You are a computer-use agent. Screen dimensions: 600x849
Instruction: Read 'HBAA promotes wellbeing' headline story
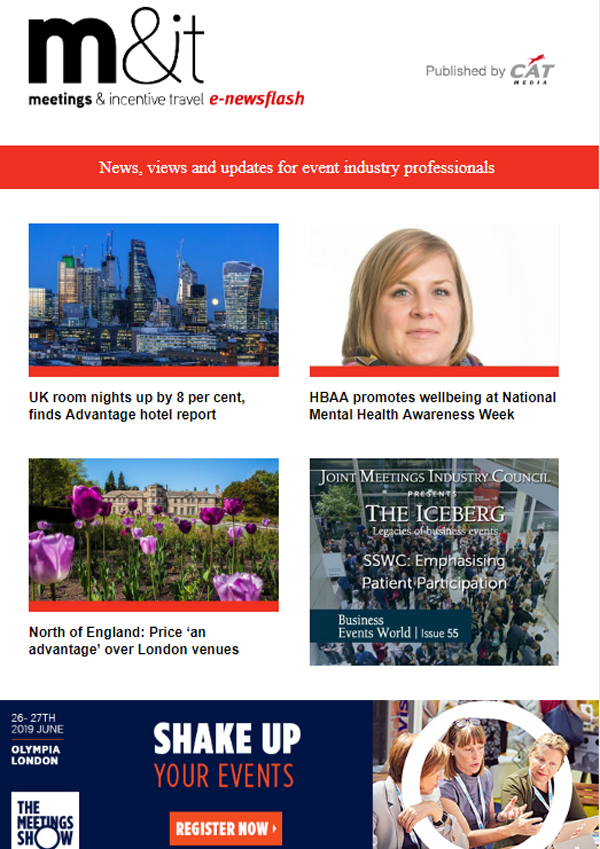click(433, 406)
